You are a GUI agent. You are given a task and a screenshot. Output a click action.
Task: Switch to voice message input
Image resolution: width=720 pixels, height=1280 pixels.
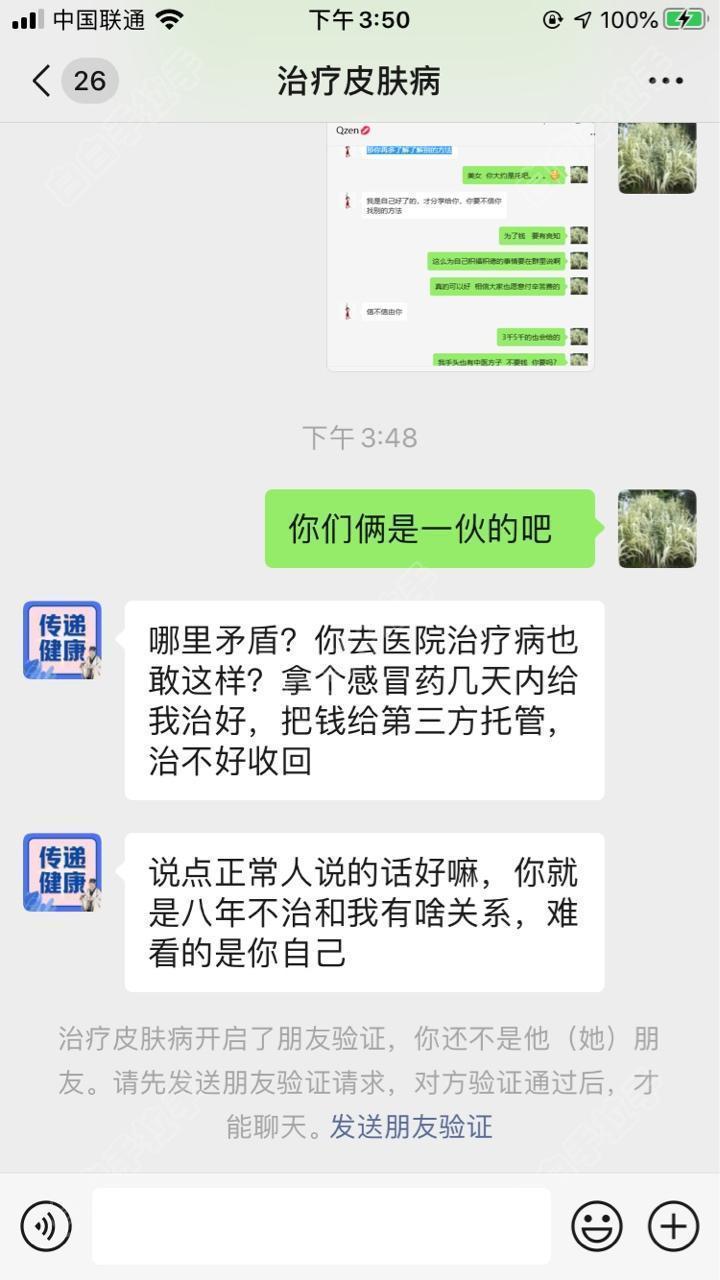[46, 1226]
